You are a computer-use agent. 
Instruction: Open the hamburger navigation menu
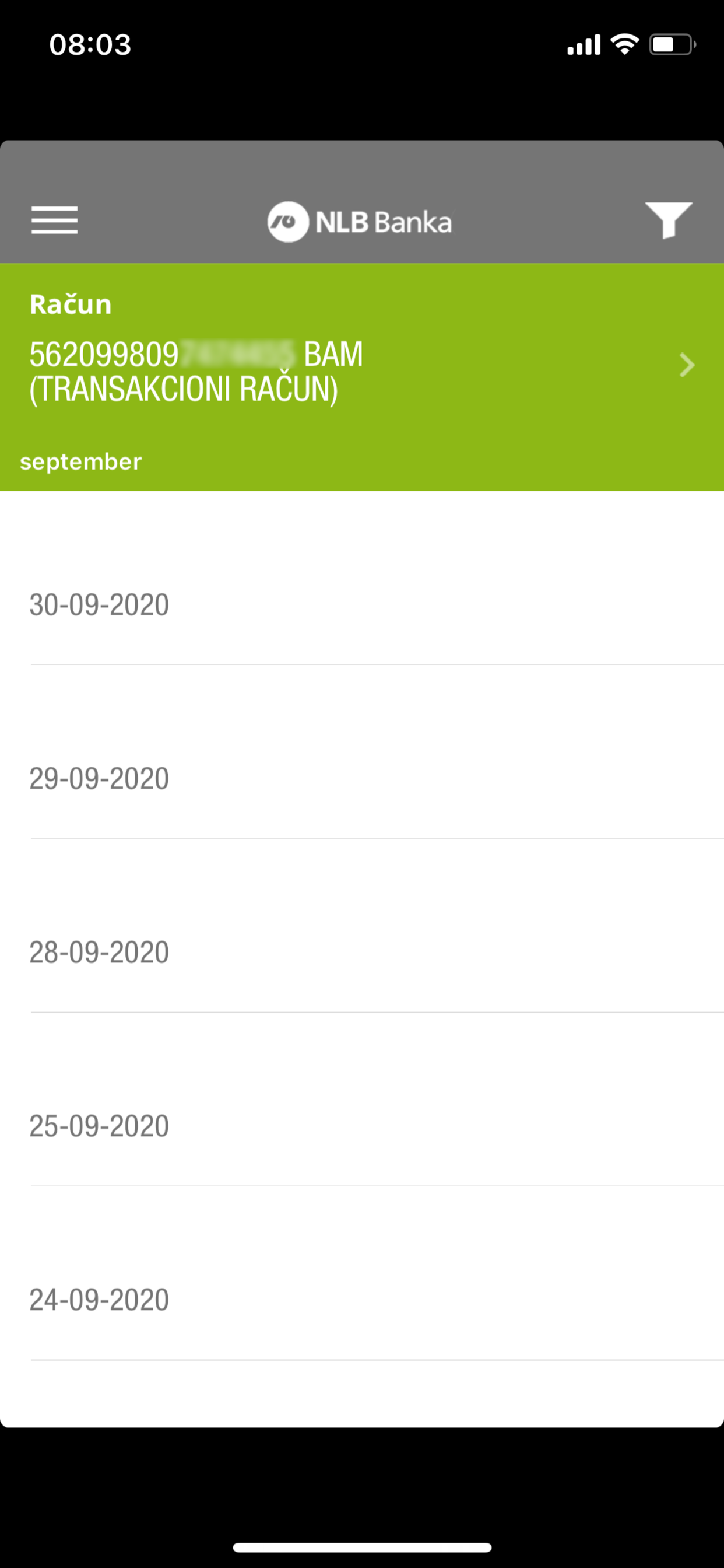[54, 222]
